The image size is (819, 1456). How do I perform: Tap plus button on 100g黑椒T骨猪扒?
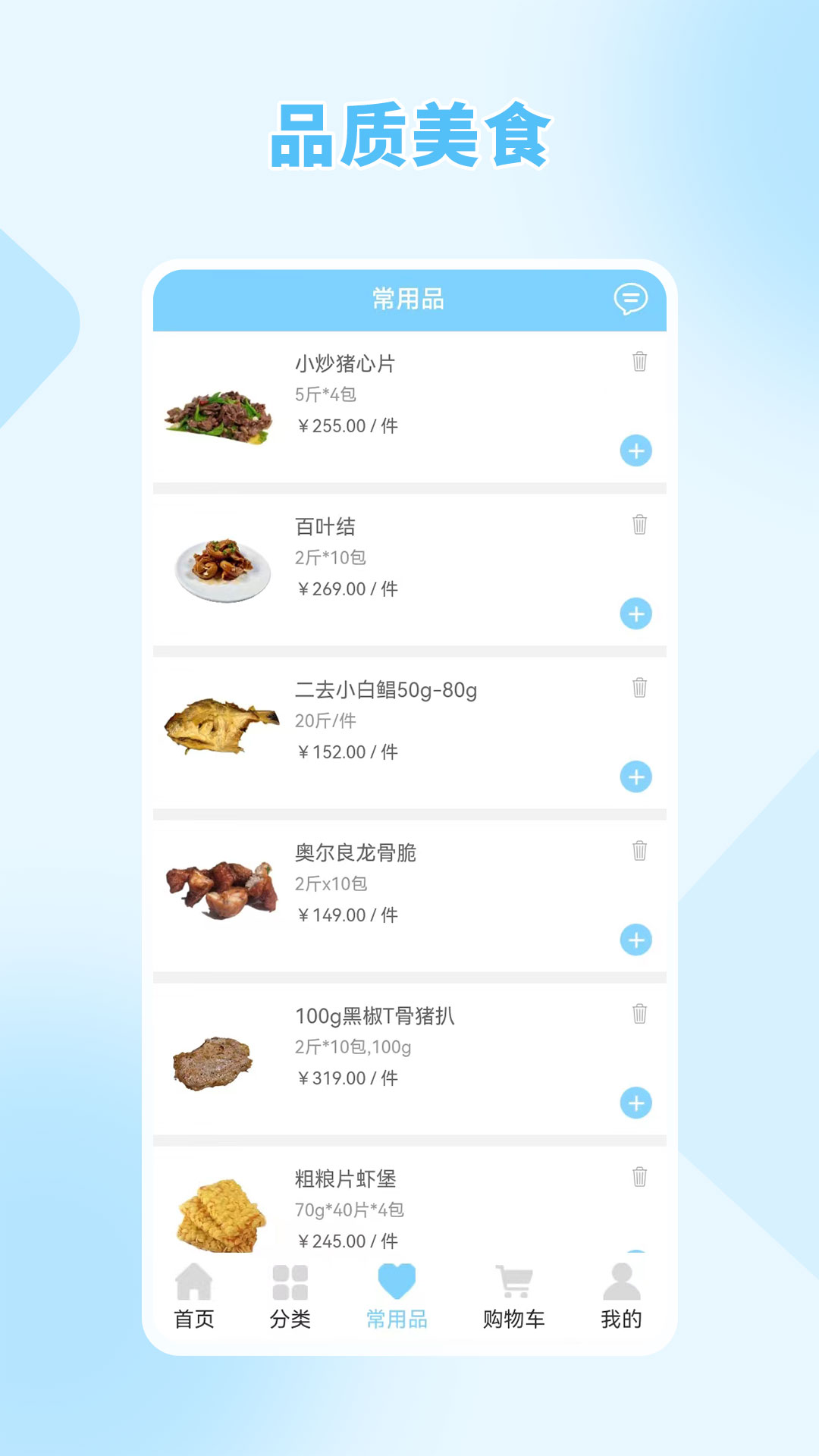[x=635, y=1103]
